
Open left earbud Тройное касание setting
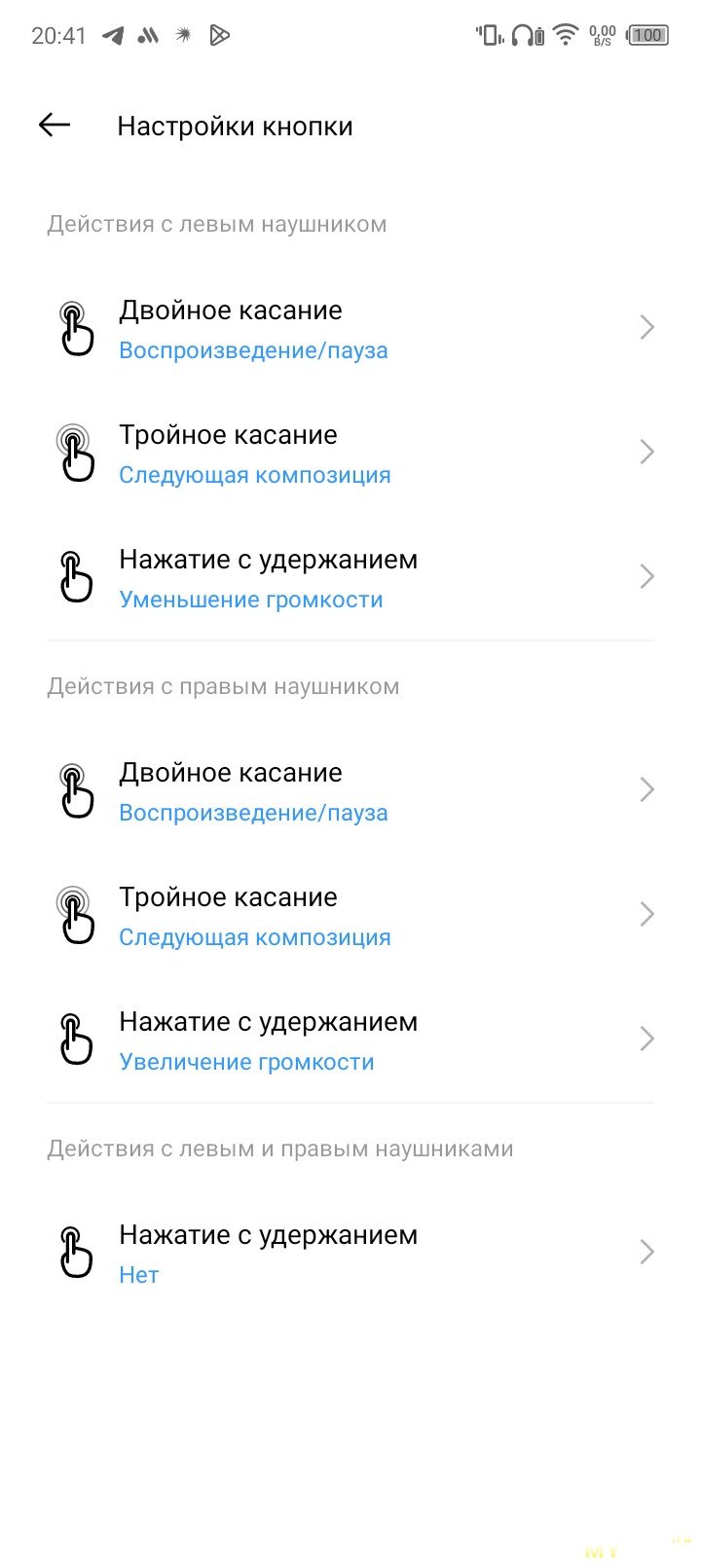pyautogui.click(x=350, y=454)
